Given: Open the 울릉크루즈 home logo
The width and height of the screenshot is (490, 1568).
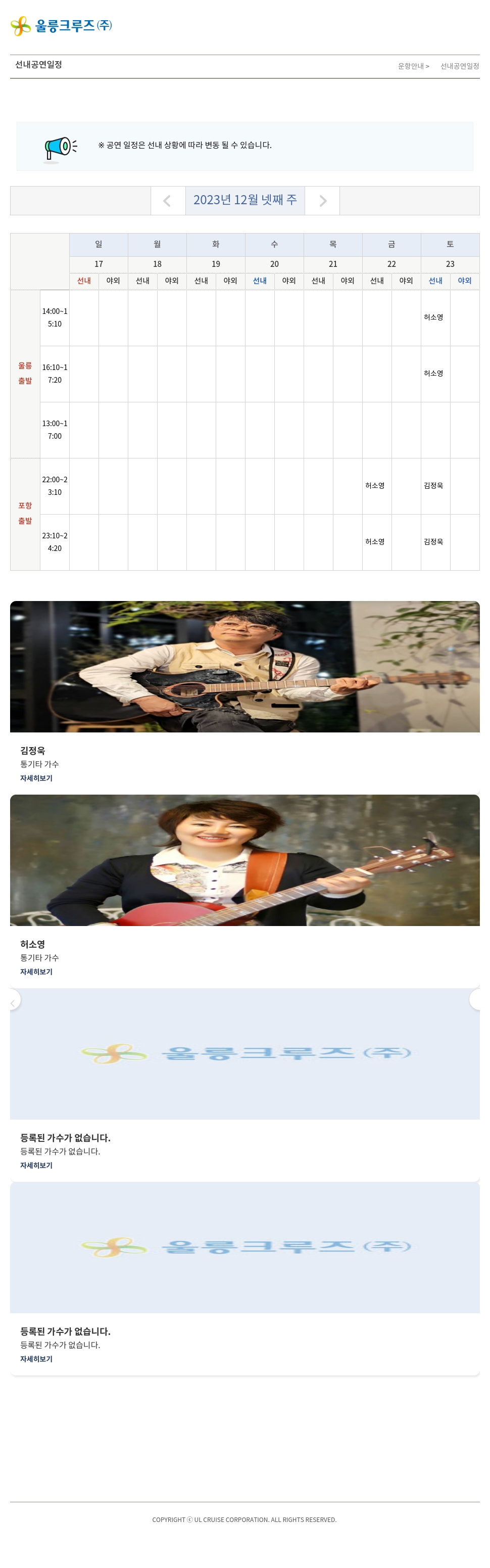Looking at the screenshot, I should click(62, 26).
